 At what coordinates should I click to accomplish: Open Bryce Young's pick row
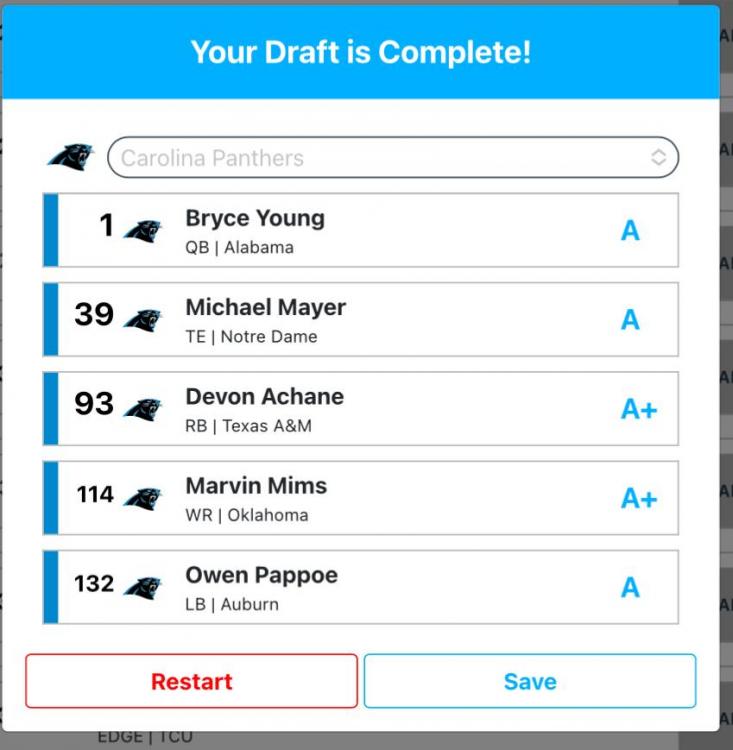pyautogui.click(x=361, y=231)
